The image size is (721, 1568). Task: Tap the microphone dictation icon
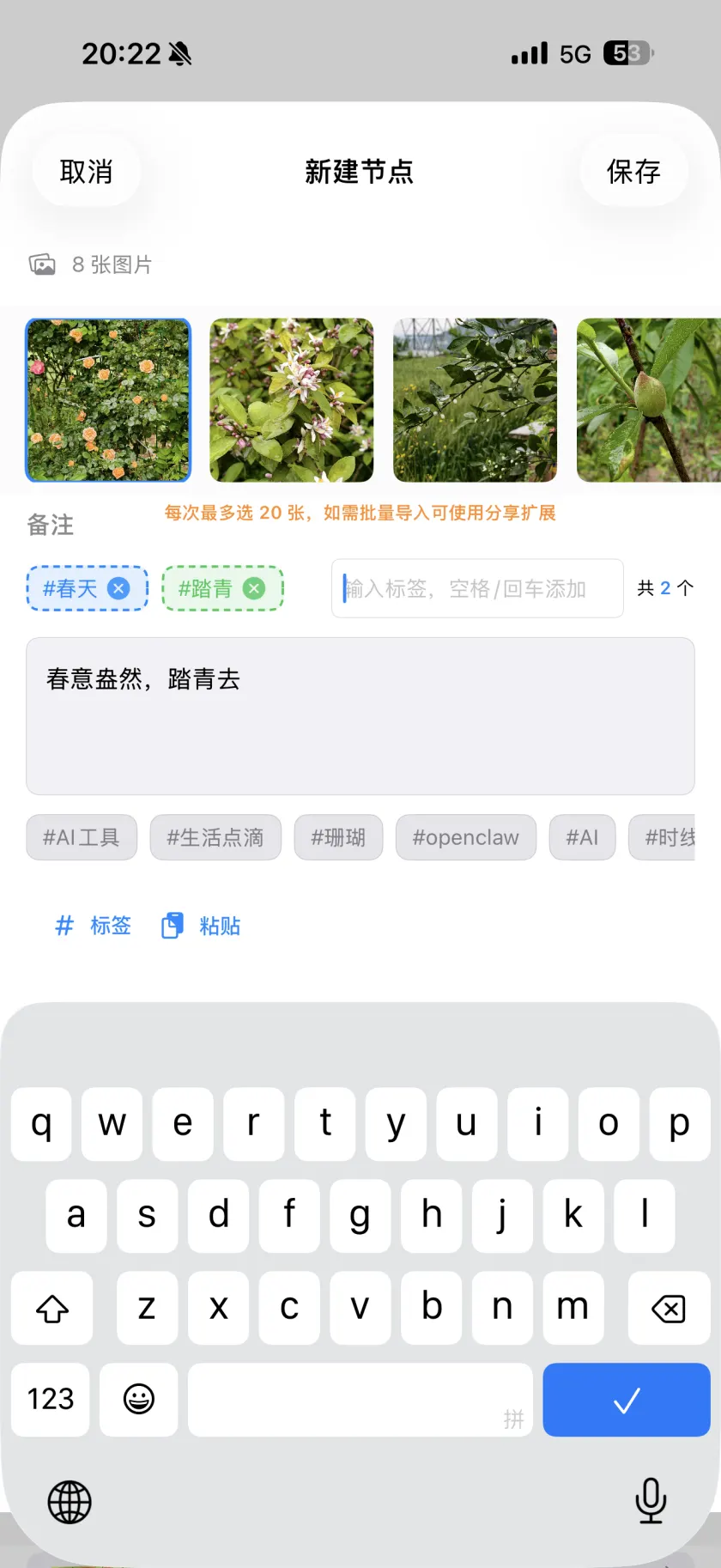[x=651, y=1501]
